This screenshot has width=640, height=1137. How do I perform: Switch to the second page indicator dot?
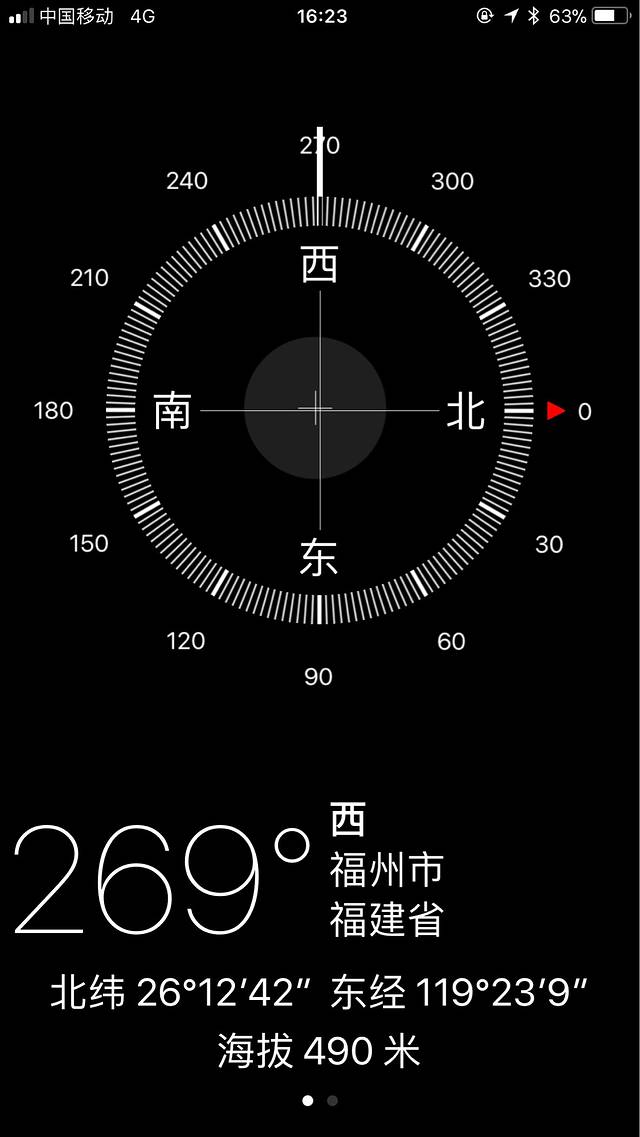tap(332, 1101)
